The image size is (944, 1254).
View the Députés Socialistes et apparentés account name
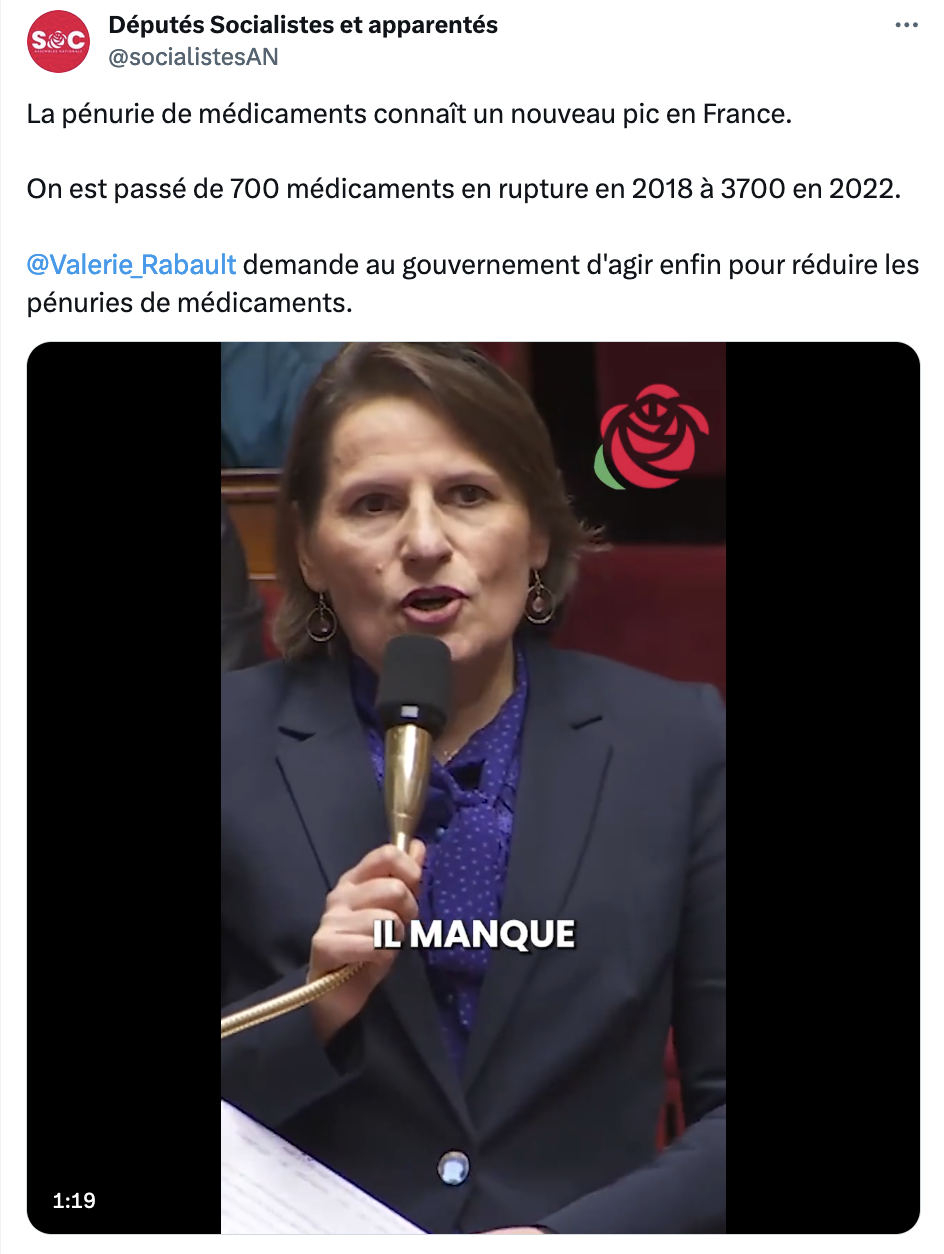coord(303,25)
